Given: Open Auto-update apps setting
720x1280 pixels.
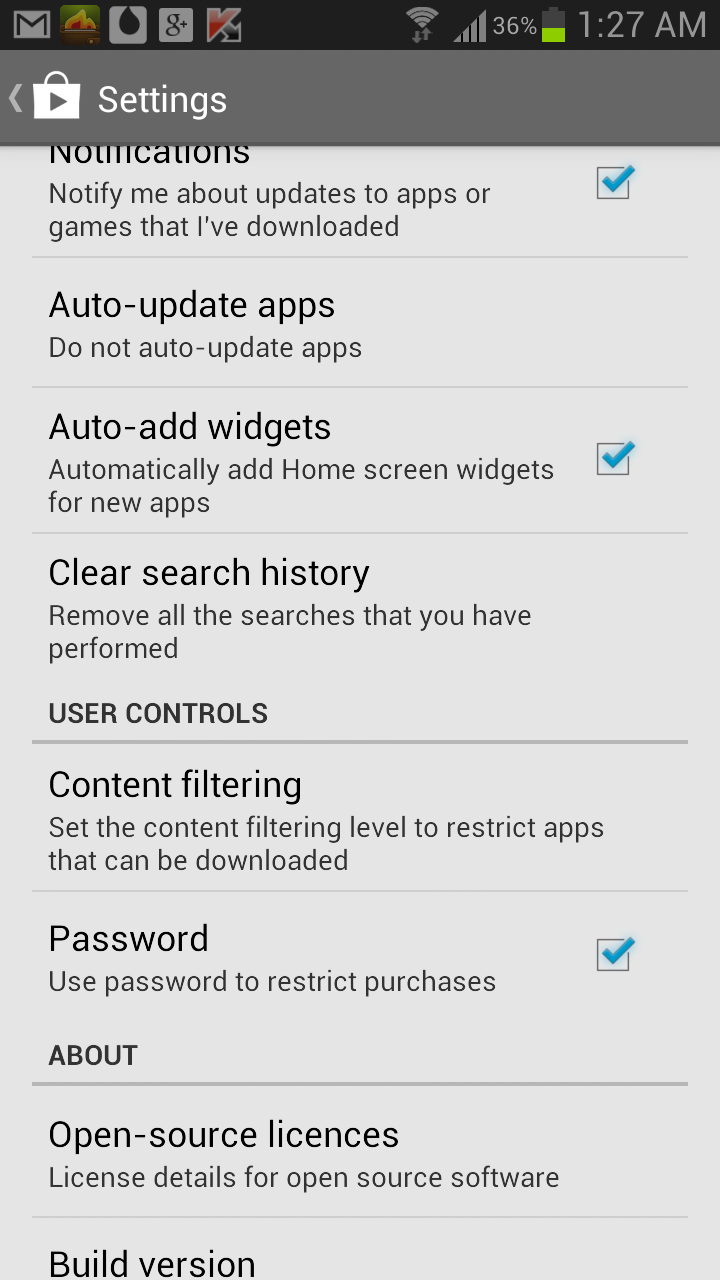Looking at the screenshot, I should [359, 324].
